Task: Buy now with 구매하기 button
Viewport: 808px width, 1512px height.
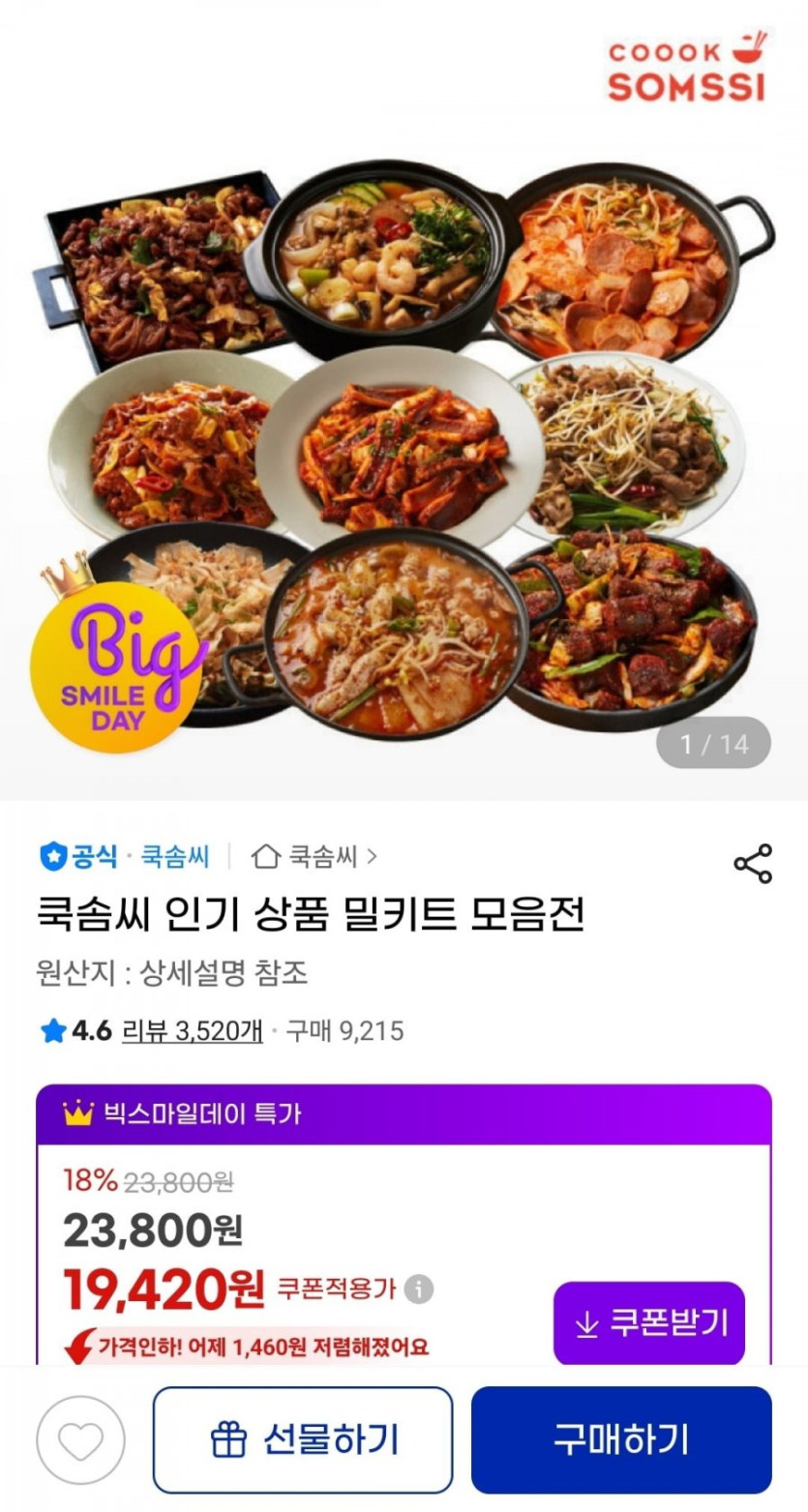Action: coord(621,1439)
